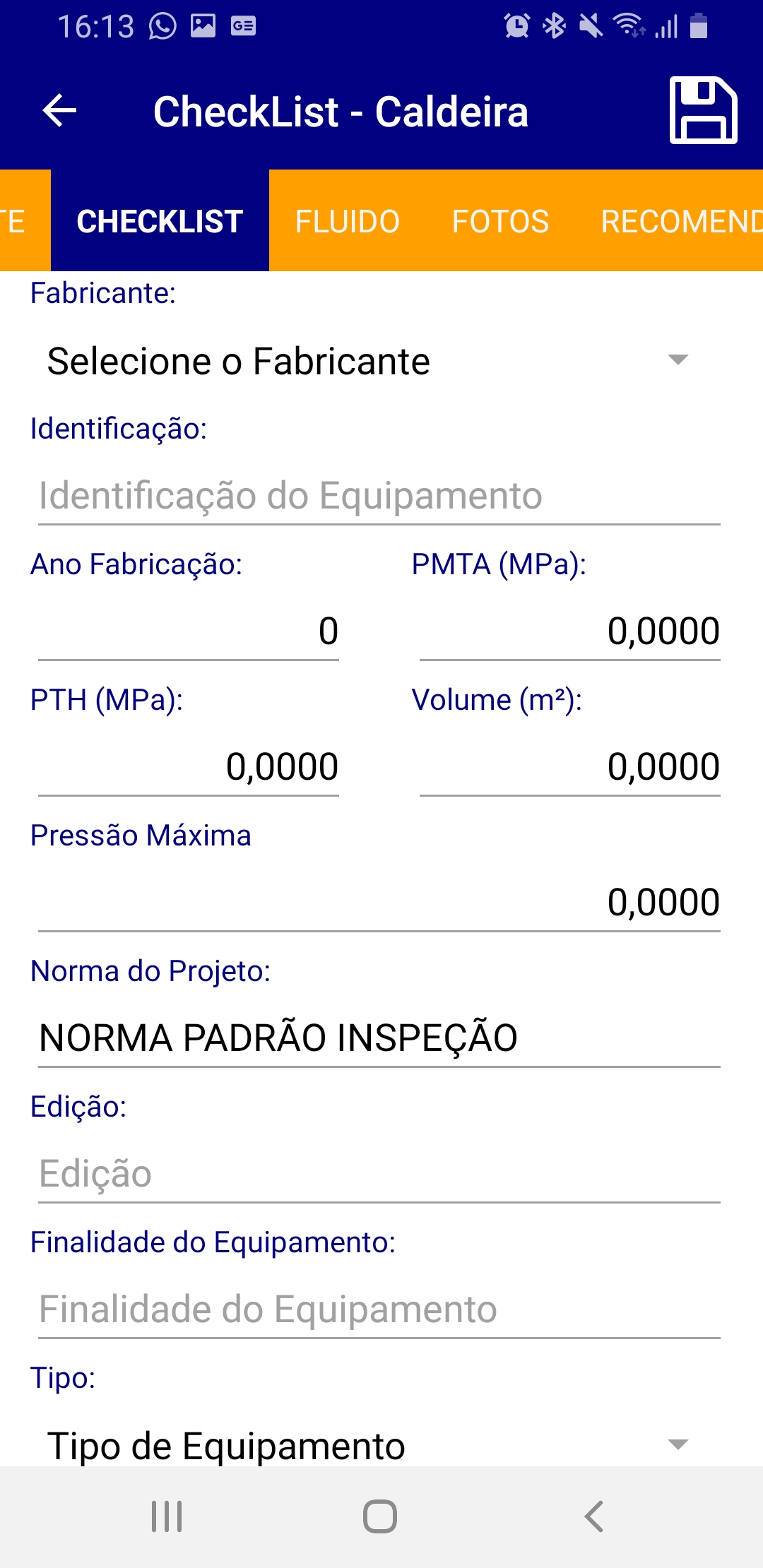Edit the Ano Fabricação field
Screen dimensions: 763x1568
(x=189, y=631)
